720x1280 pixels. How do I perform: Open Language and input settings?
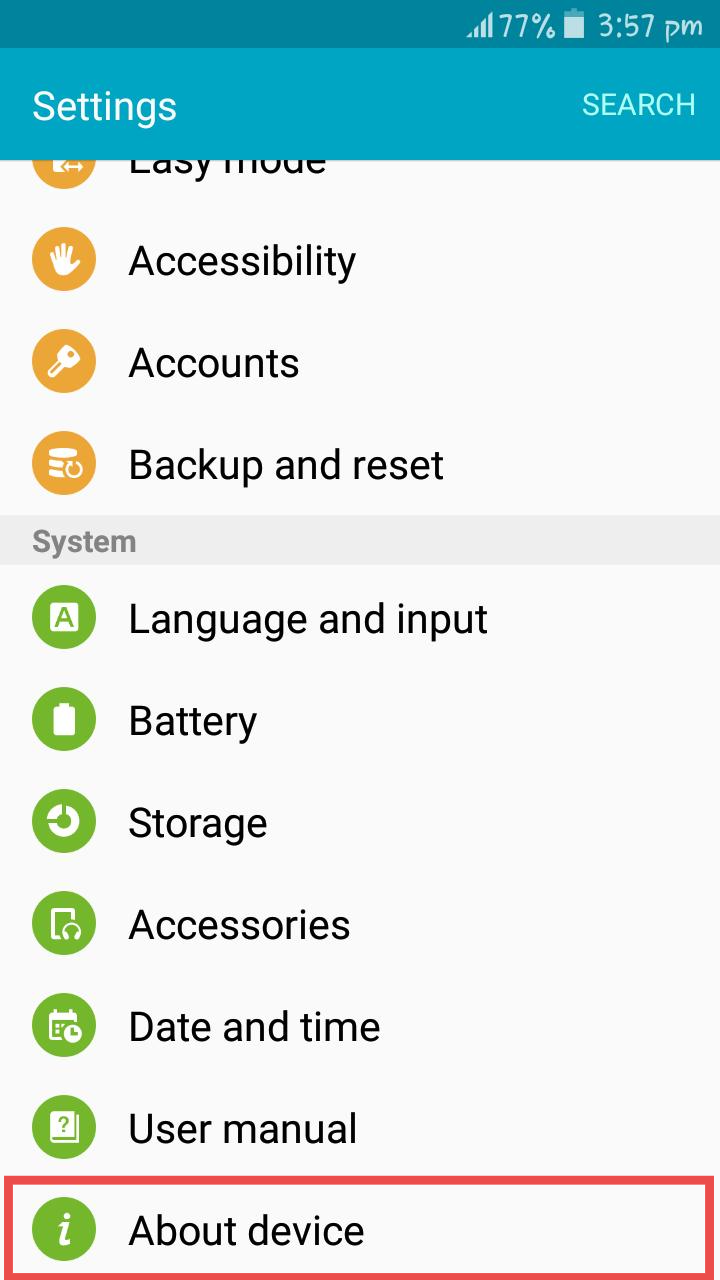pyautogui.click(x=360, y=619)
